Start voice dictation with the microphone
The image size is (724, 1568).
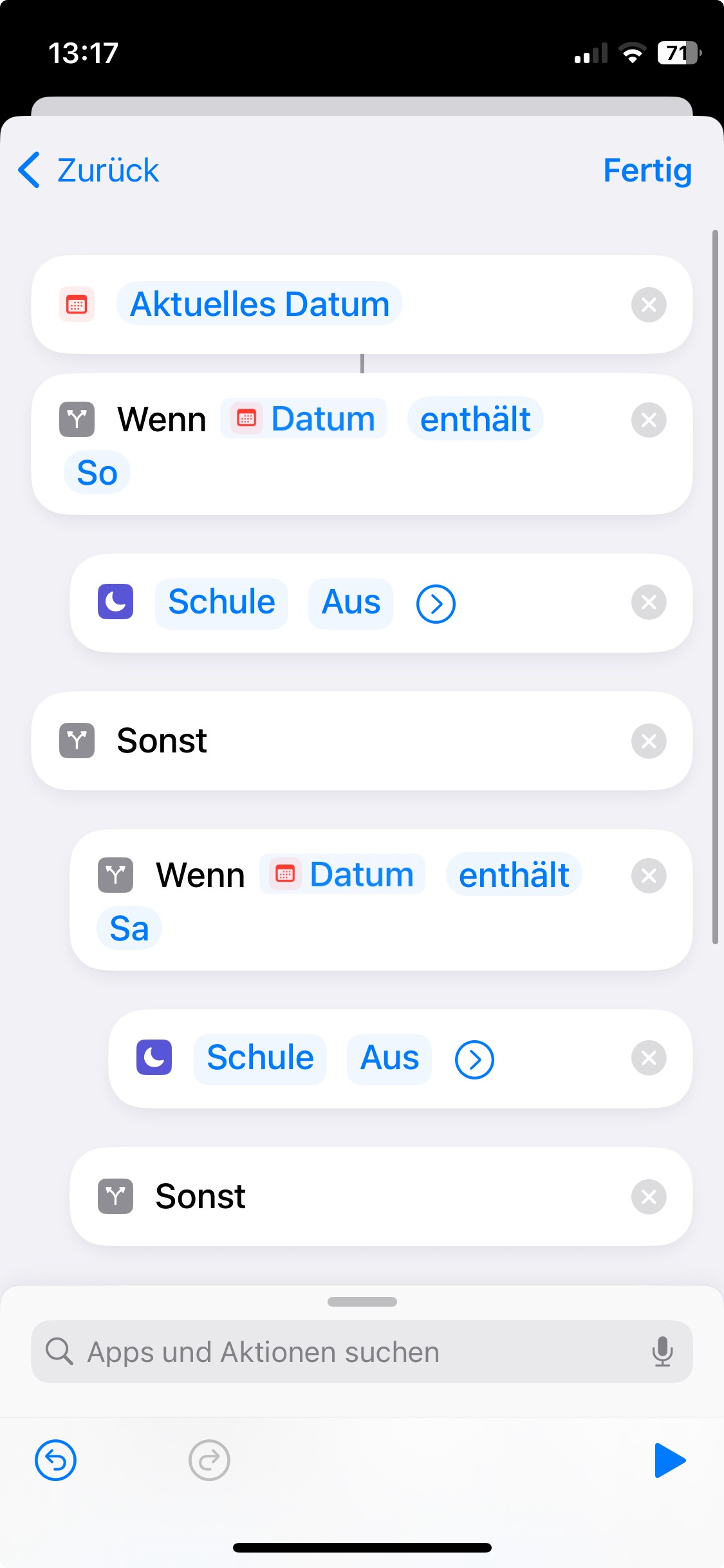click(662, 1352)
